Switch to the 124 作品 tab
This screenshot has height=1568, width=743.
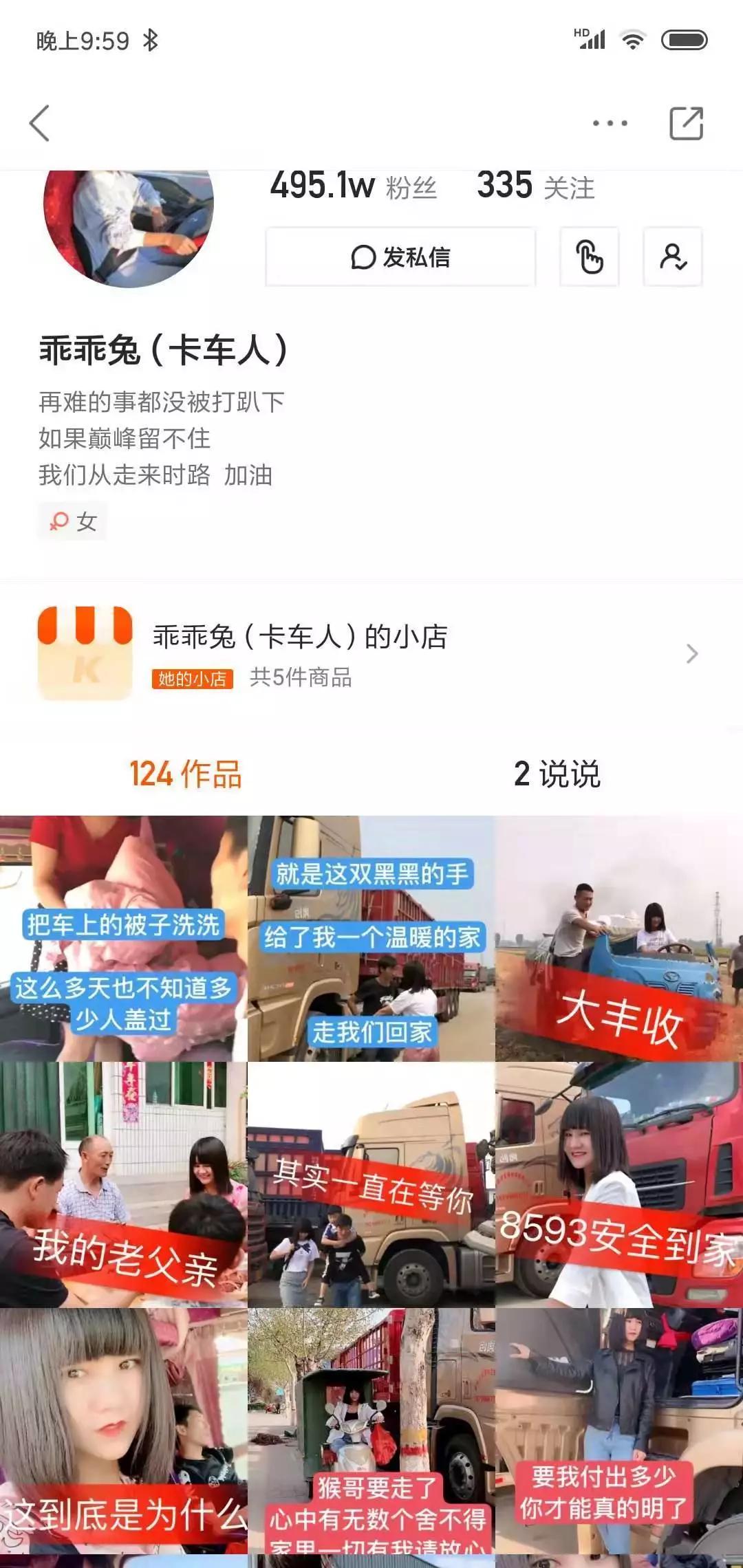(x=186, y=774)
